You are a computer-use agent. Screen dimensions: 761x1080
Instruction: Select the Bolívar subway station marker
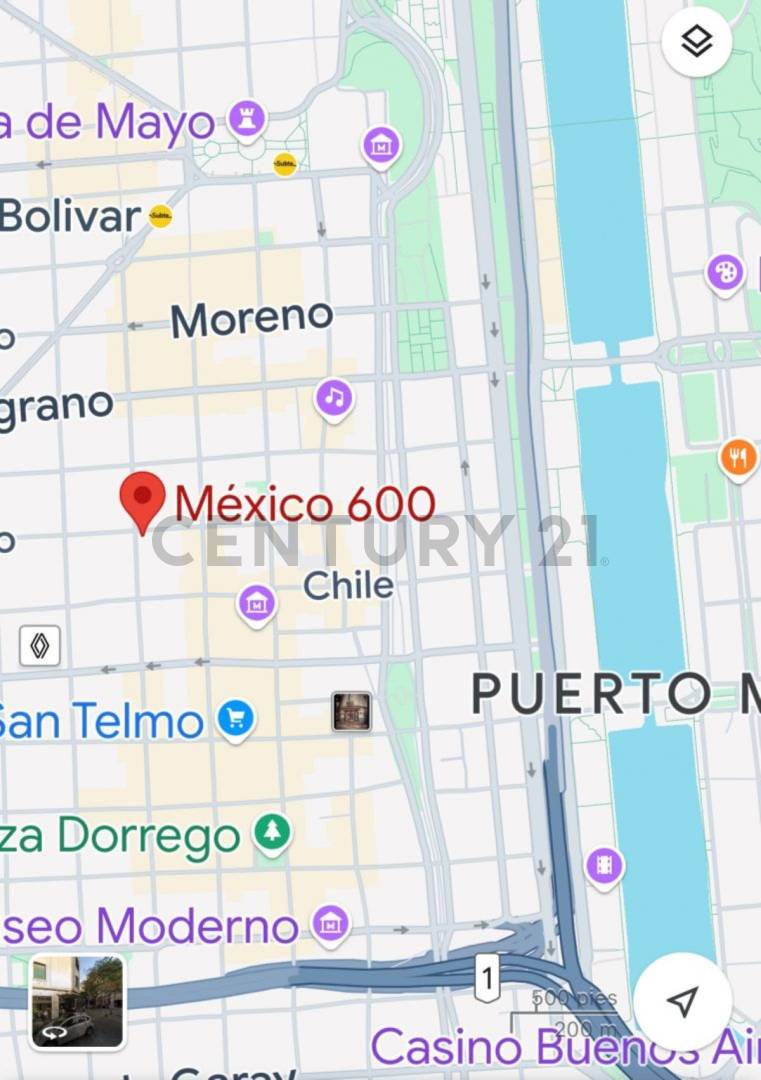pos(160,215)
